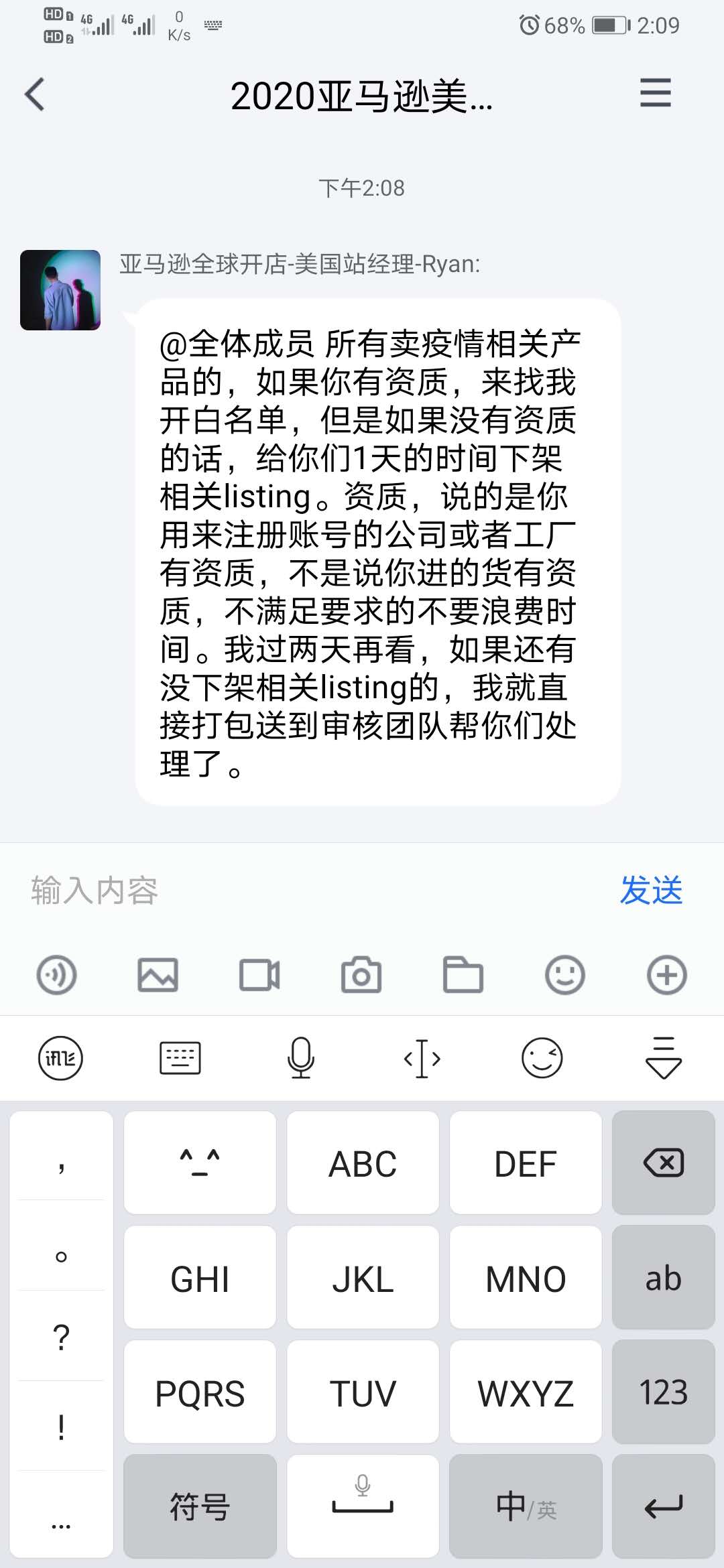The image size is (724, 1568).
Task: Open the camera to take a photo
Action: pos(361,975)
